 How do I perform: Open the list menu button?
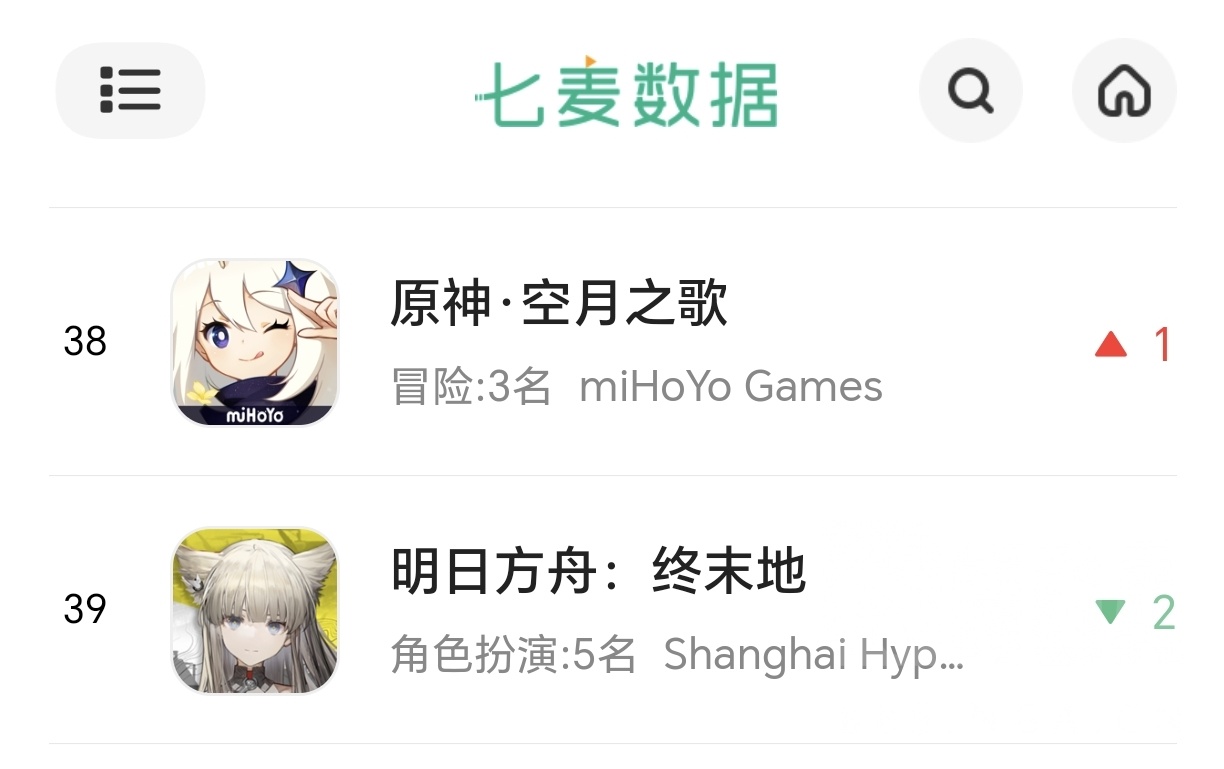[130, 90]
